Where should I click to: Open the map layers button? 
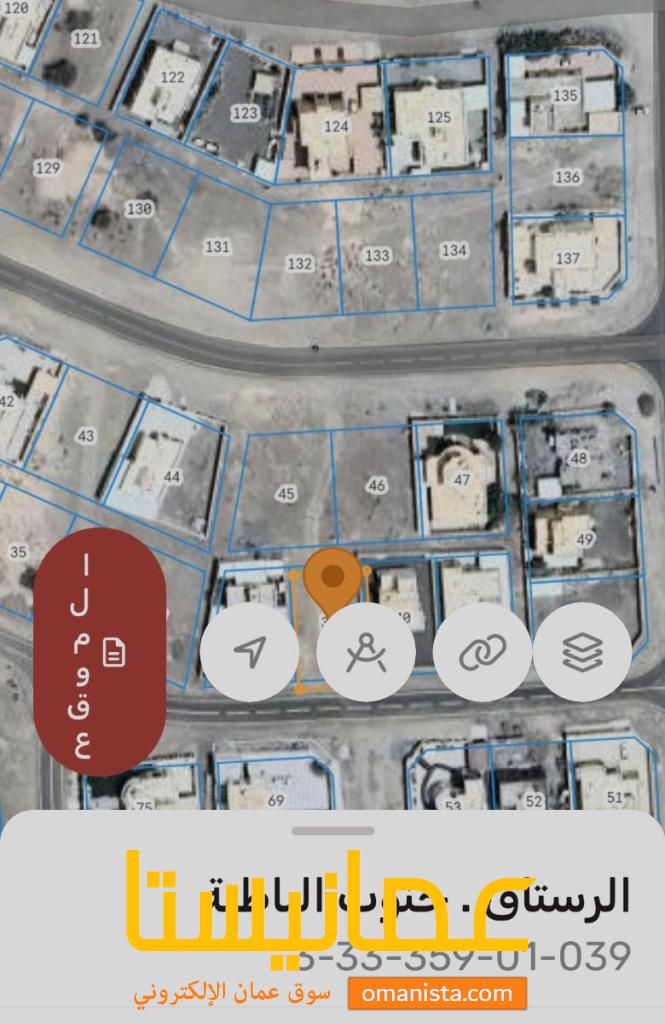point(582,652)
